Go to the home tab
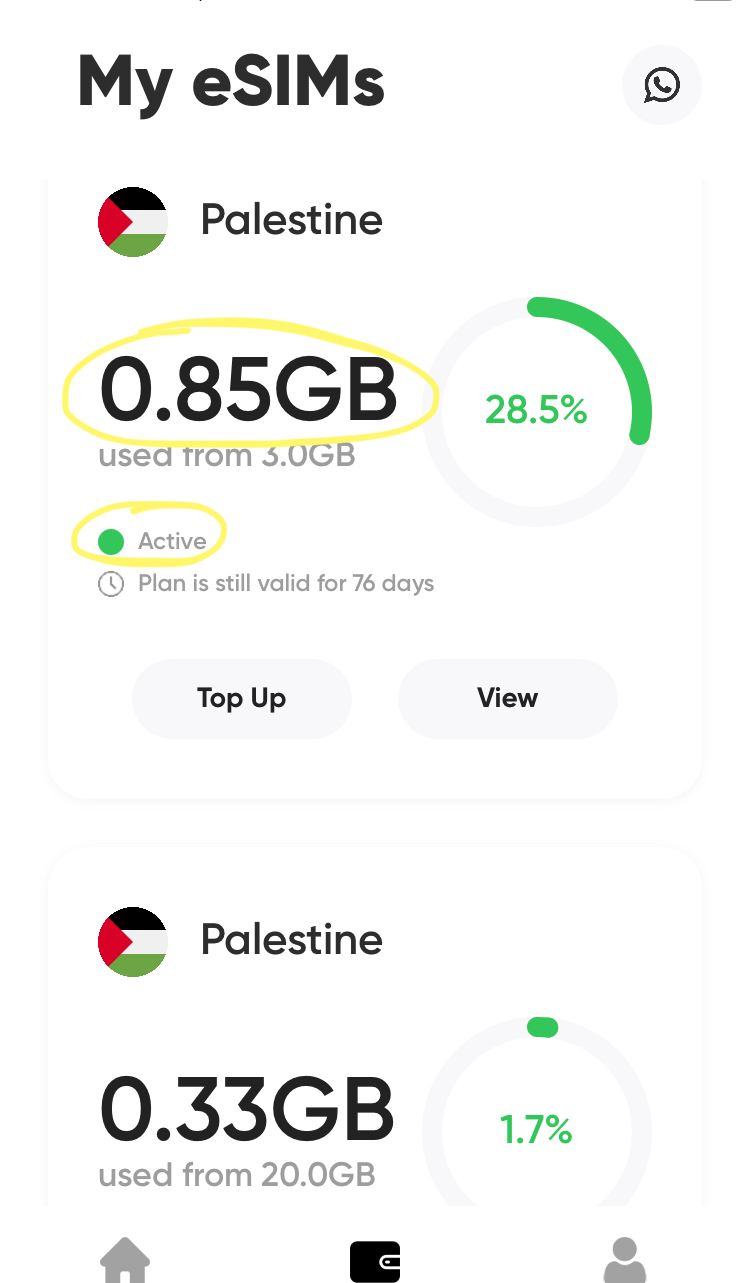This screenshot has height=1283, width=750. [125, 1260]
